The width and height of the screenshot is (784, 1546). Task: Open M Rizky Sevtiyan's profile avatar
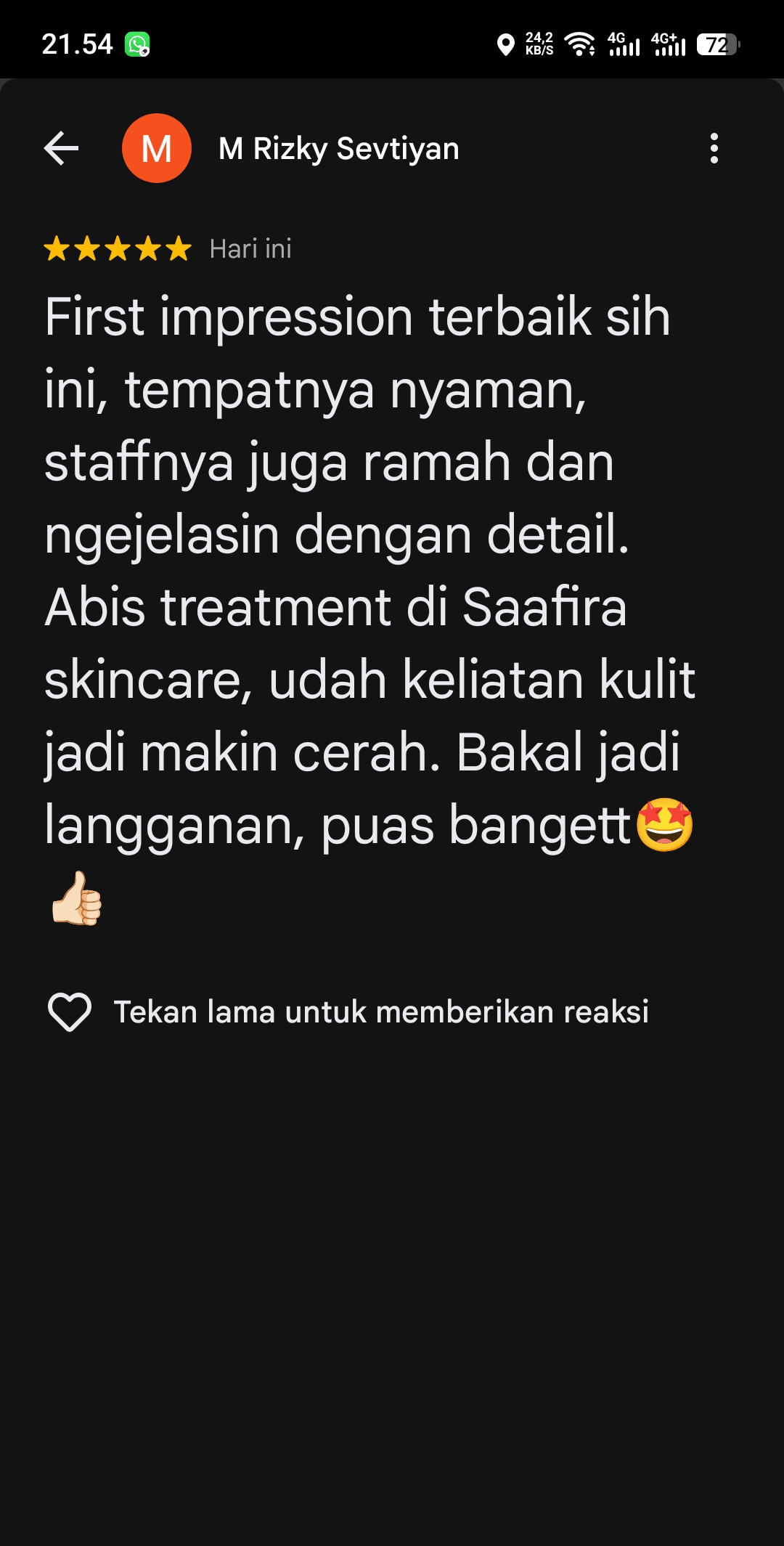(157, 148)
